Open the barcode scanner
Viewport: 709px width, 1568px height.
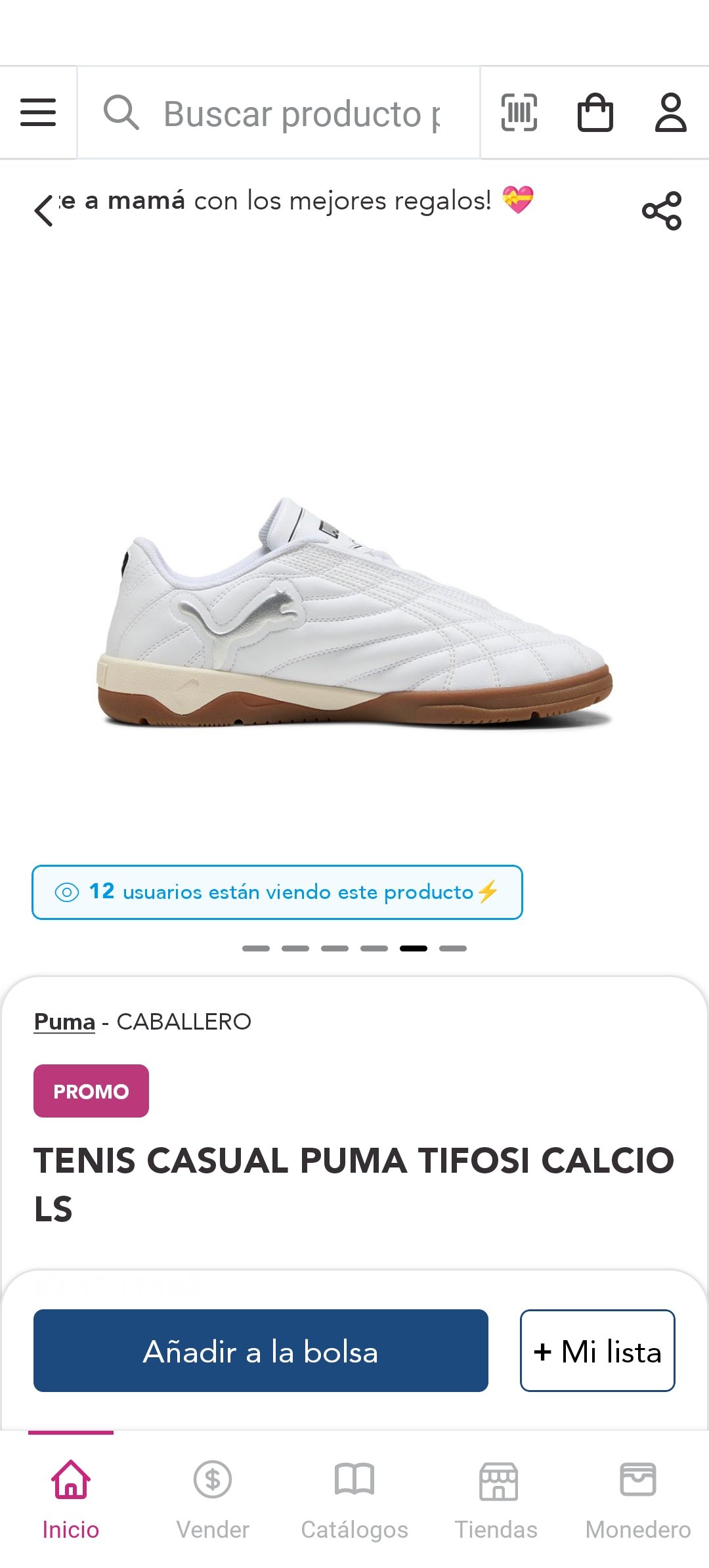pos(519,112)
